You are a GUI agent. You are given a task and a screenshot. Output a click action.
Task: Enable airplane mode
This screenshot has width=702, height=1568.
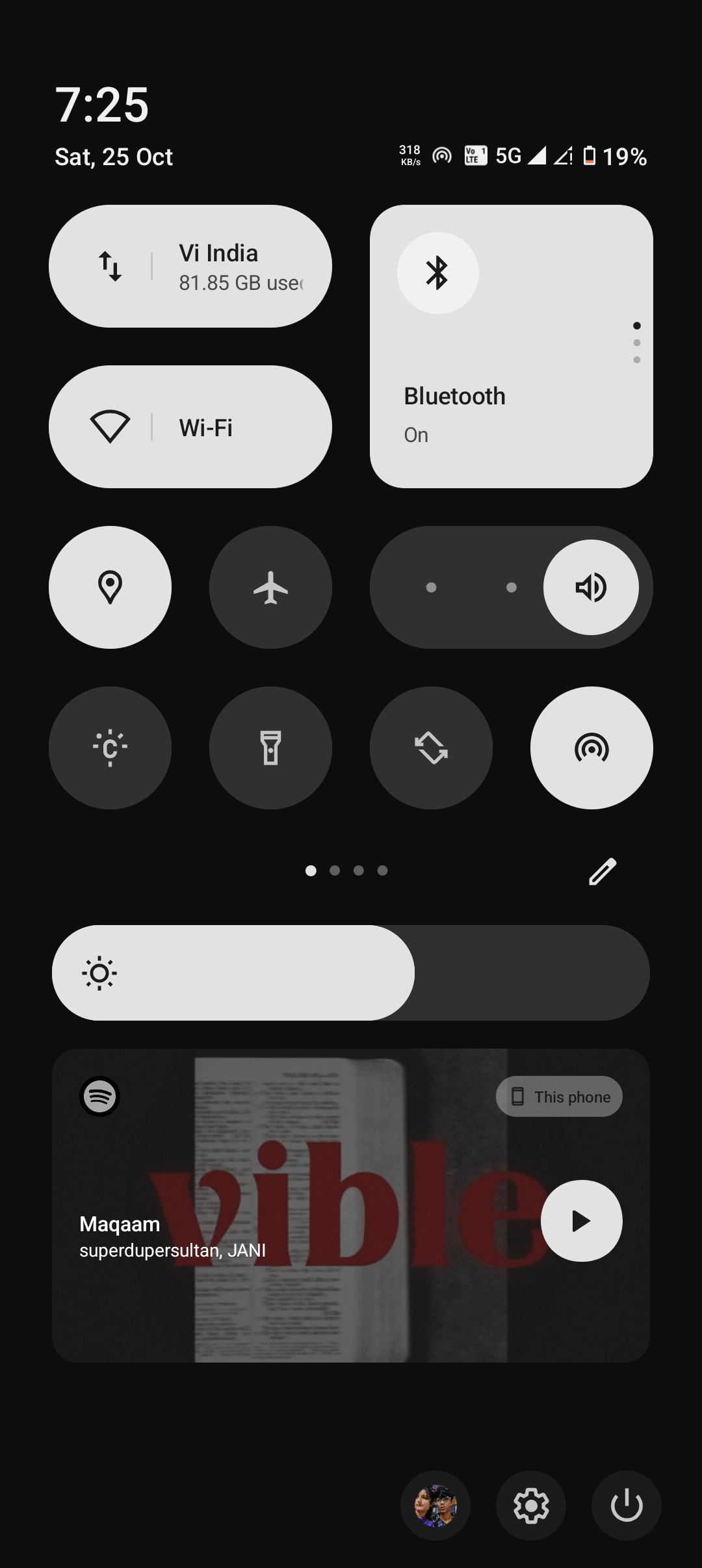[x=270, y=587]
